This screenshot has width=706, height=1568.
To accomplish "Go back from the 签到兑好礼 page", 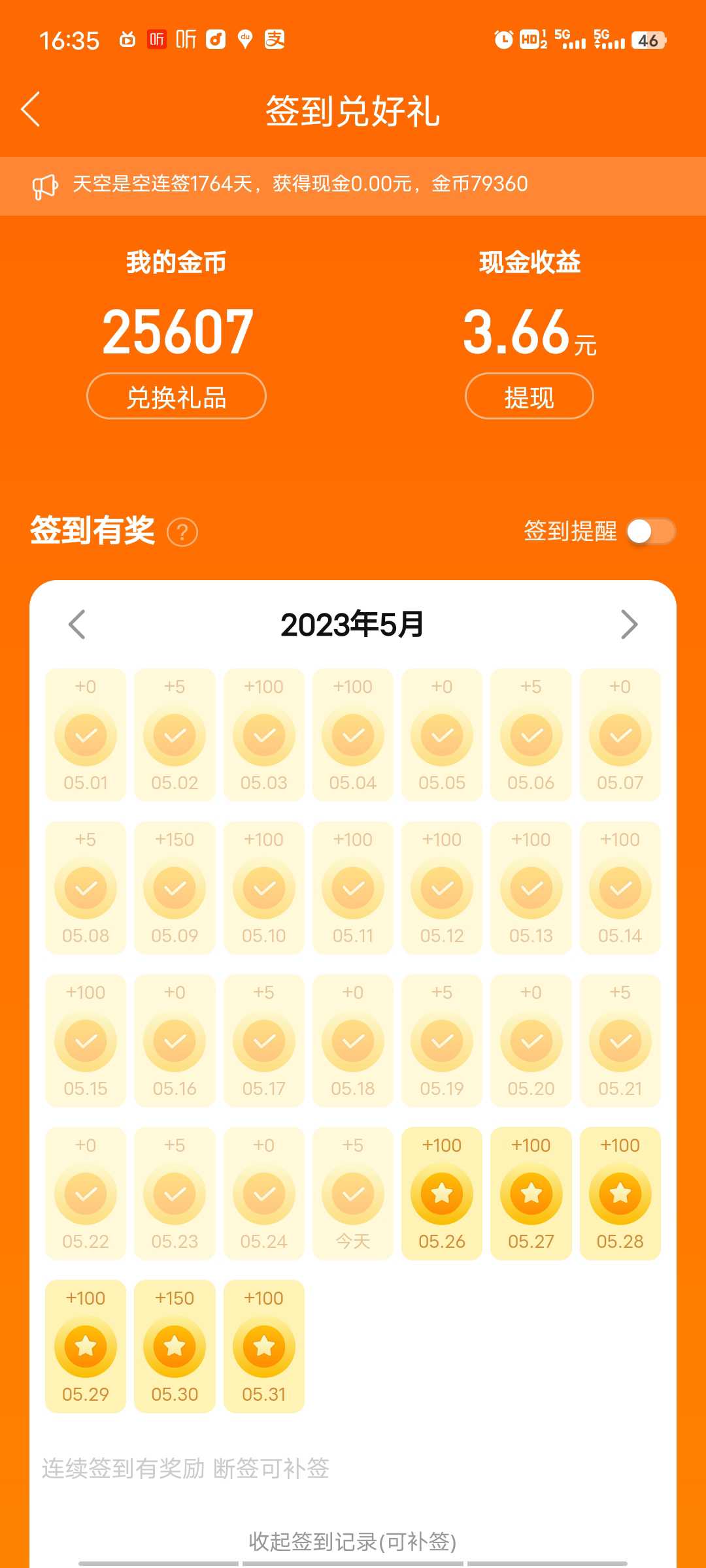I will 31,109.
